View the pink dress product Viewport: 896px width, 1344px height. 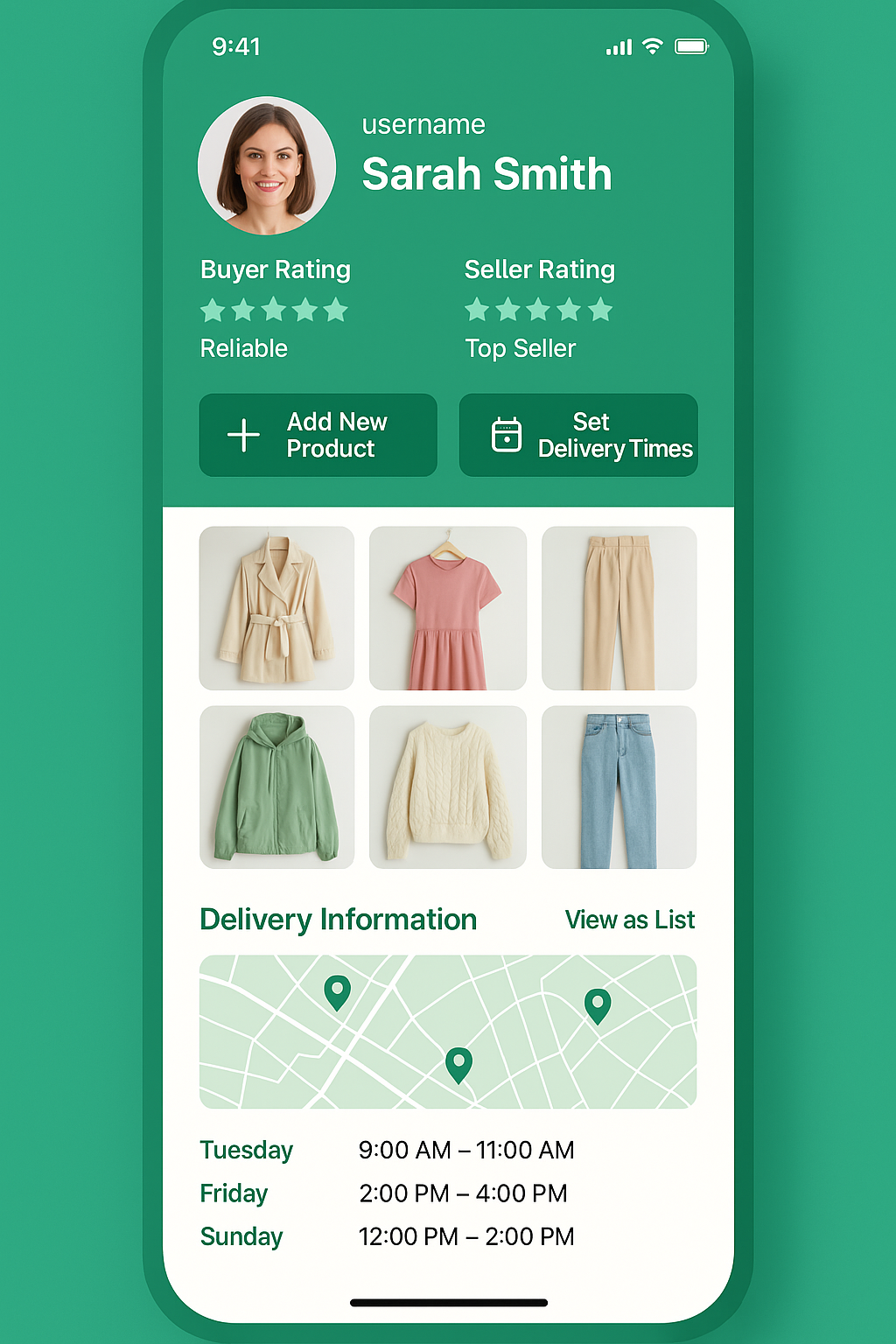tap(447, 608)
